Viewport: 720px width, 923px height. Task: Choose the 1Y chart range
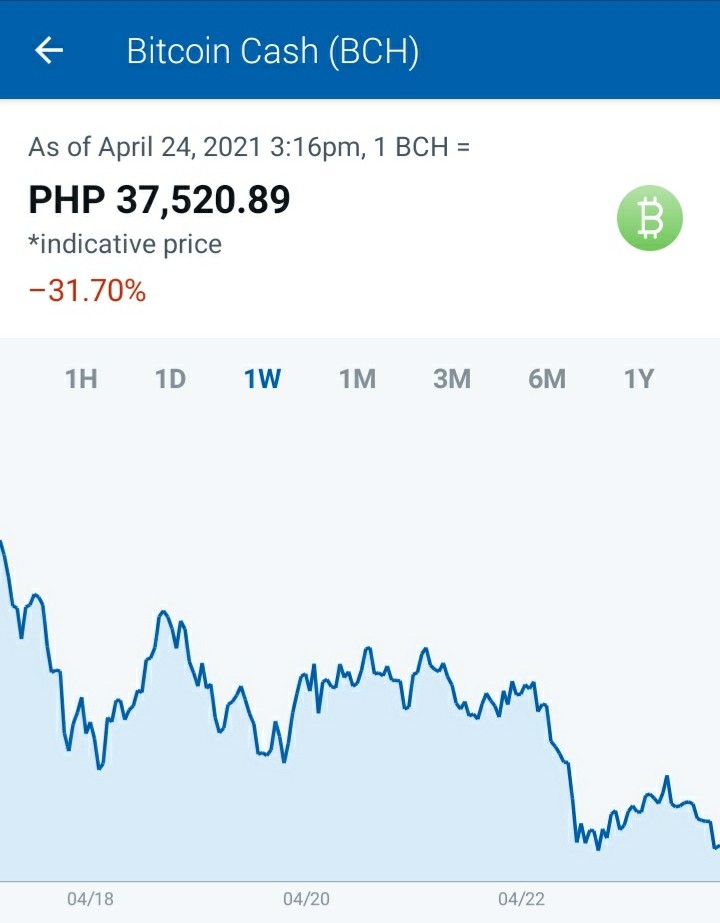point(639,379)
